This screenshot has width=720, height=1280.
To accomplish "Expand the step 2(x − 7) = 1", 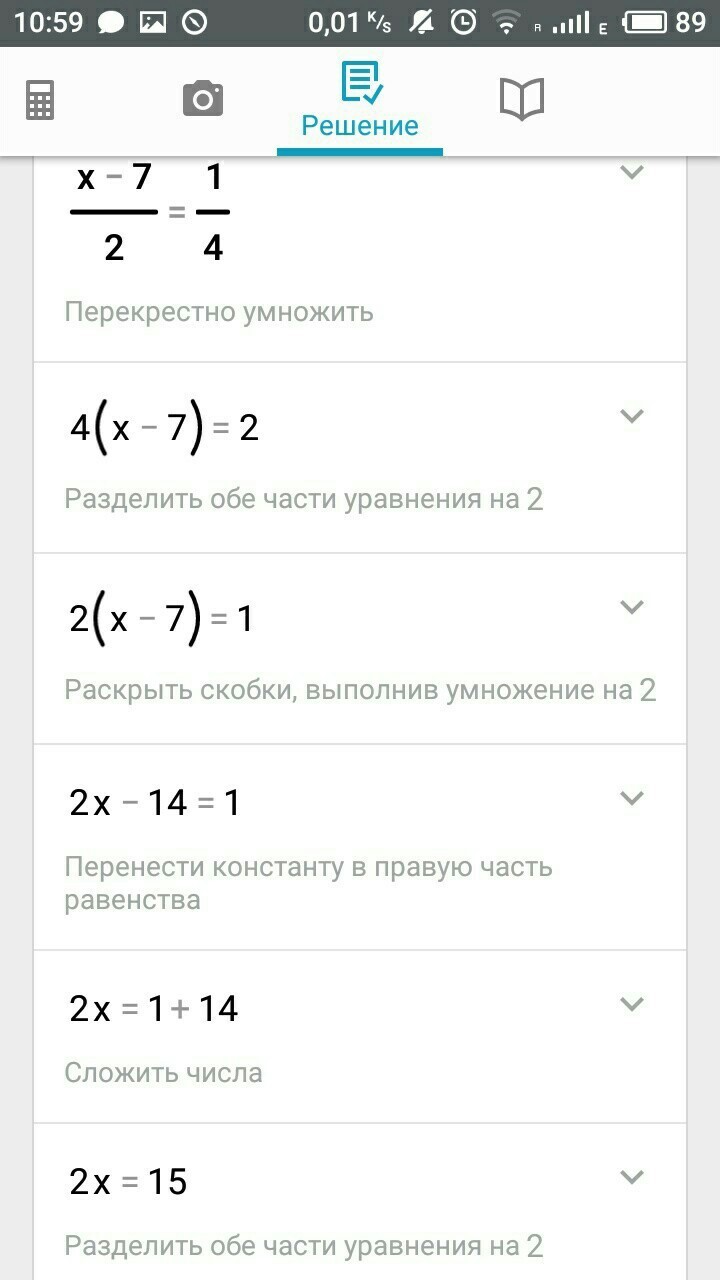I will tap(631, 607).
